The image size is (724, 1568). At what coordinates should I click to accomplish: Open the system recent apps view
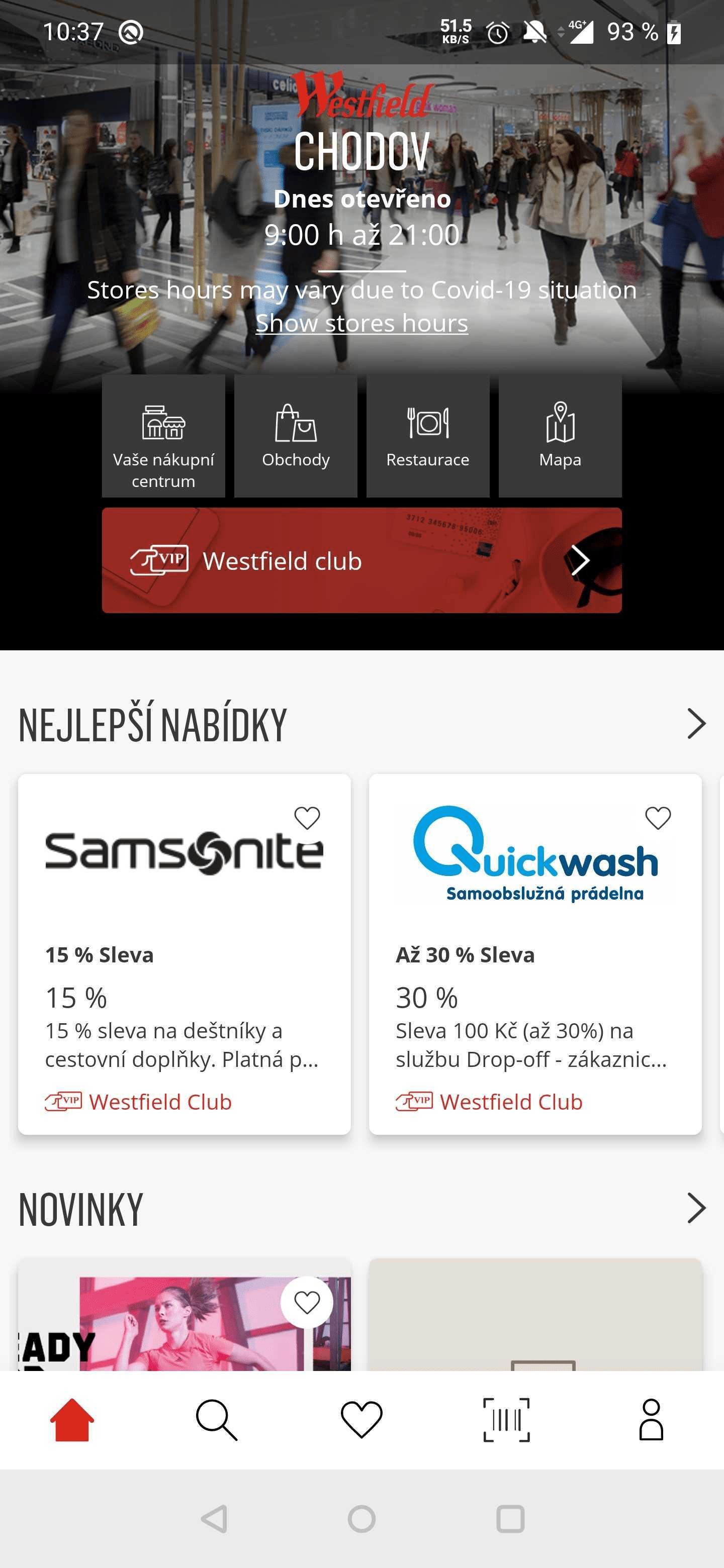click(x=510, y=1519)
